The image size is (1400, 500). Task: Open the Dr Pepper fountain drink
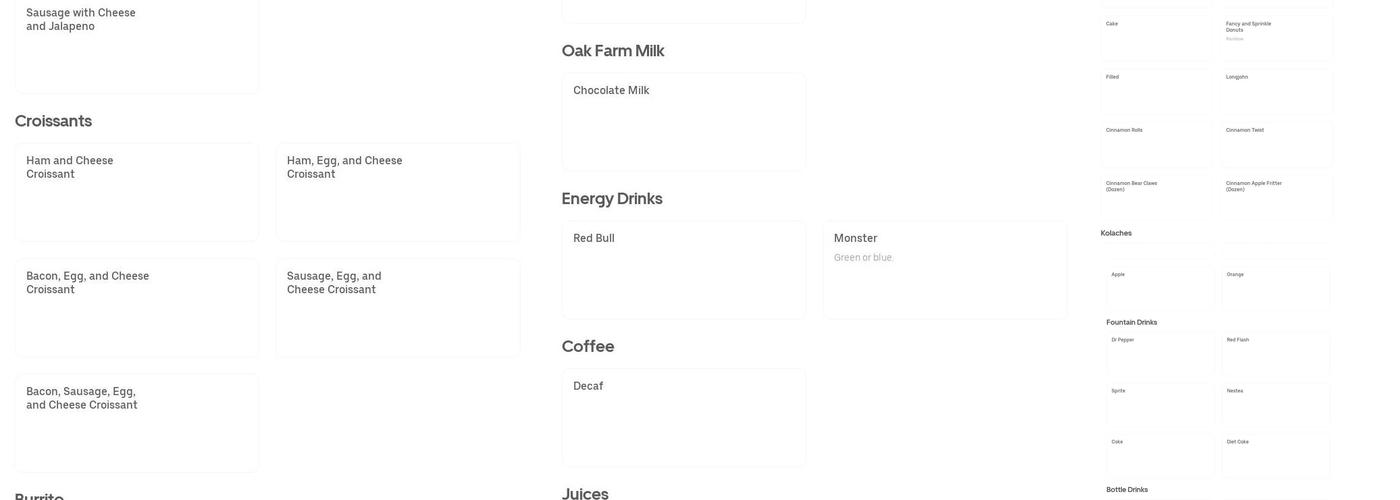coord(1160,354)
